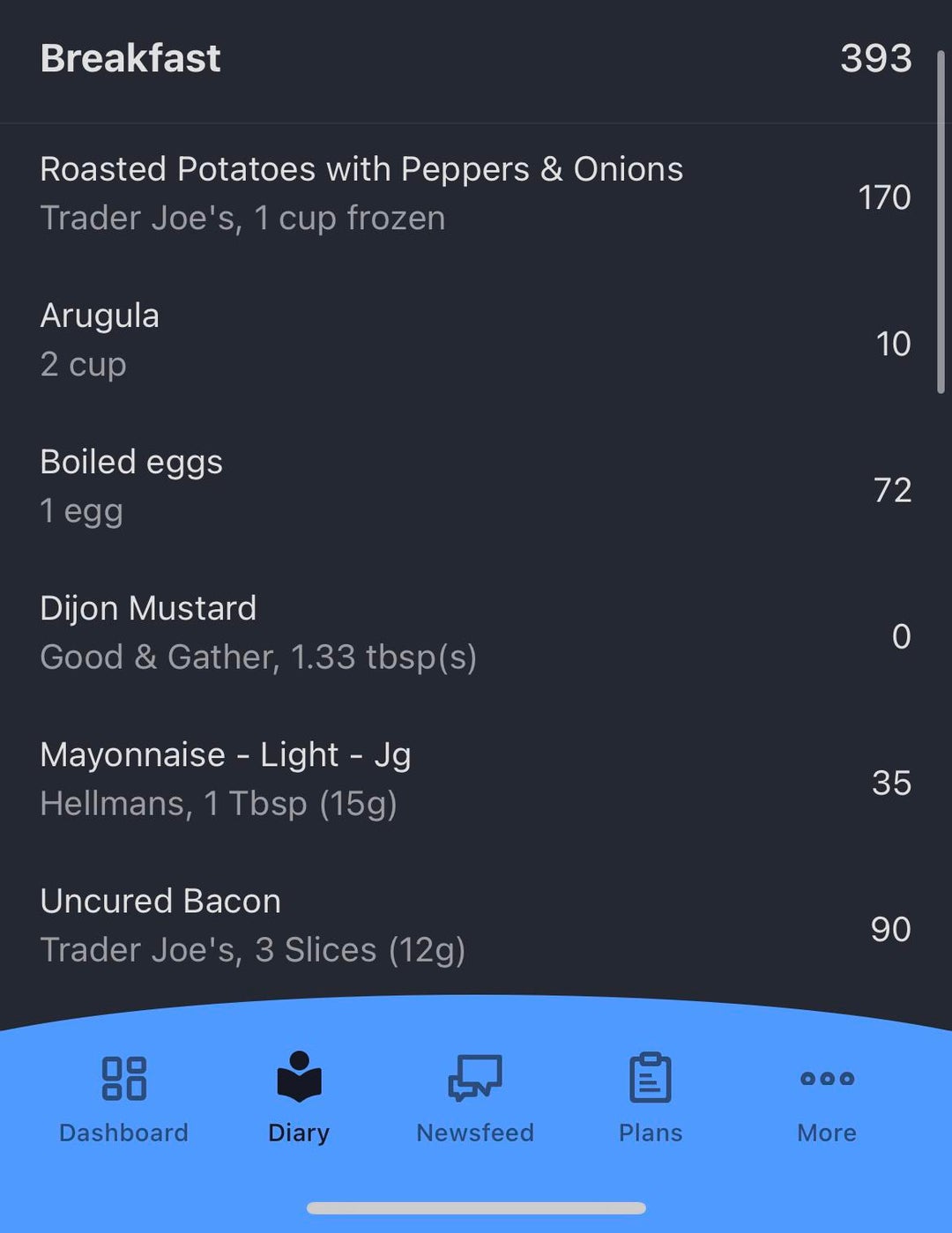Go to the Diary tab

[299, 1097]
